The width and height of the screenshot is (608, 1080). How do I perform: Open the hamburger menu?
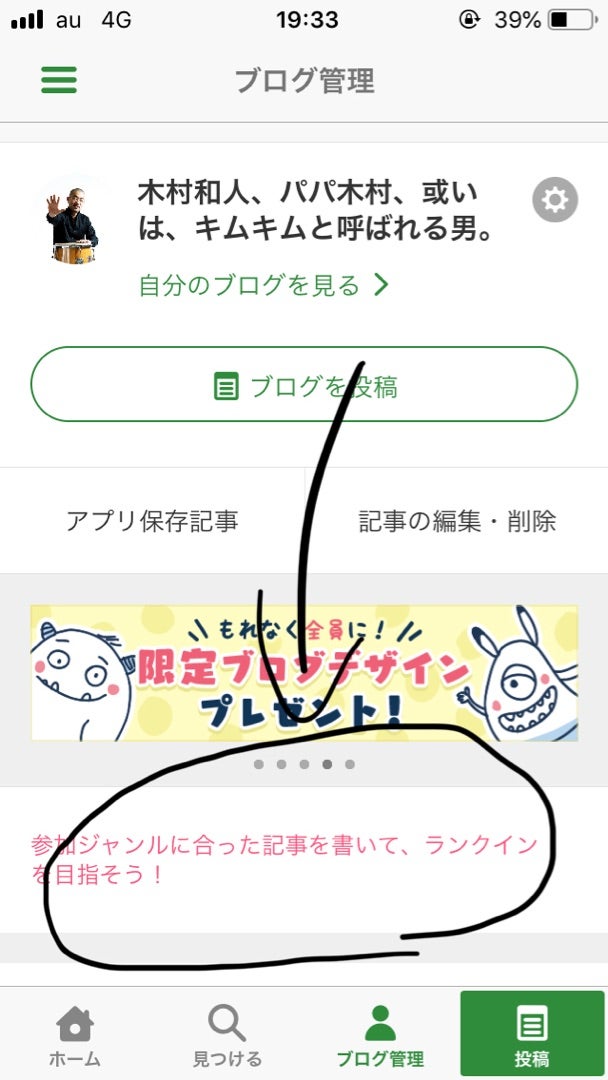pyautogui.click(x=59, y=80)
